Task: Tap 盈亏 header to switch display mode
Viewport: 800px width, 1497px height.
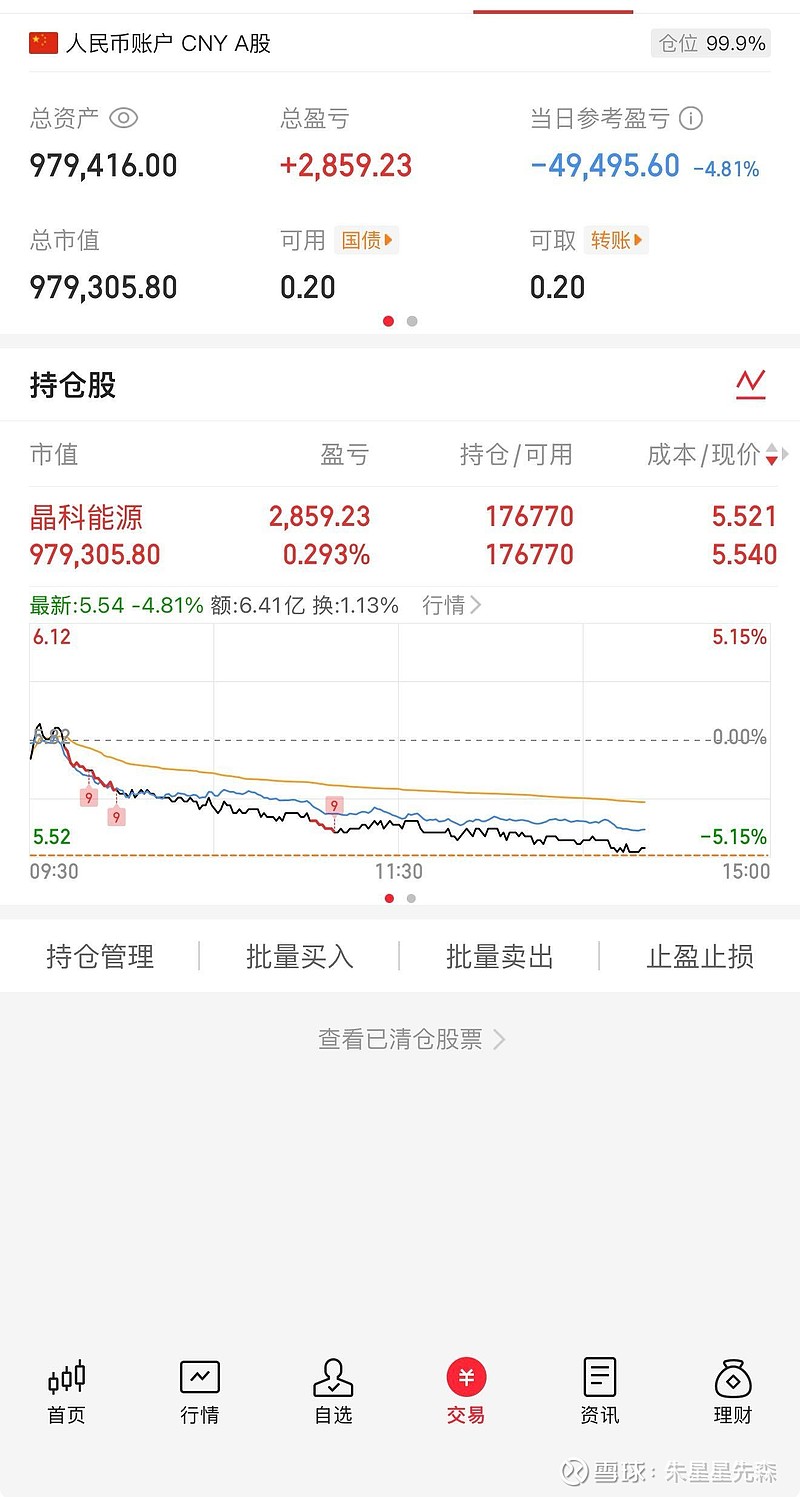Action: (345, 455)
